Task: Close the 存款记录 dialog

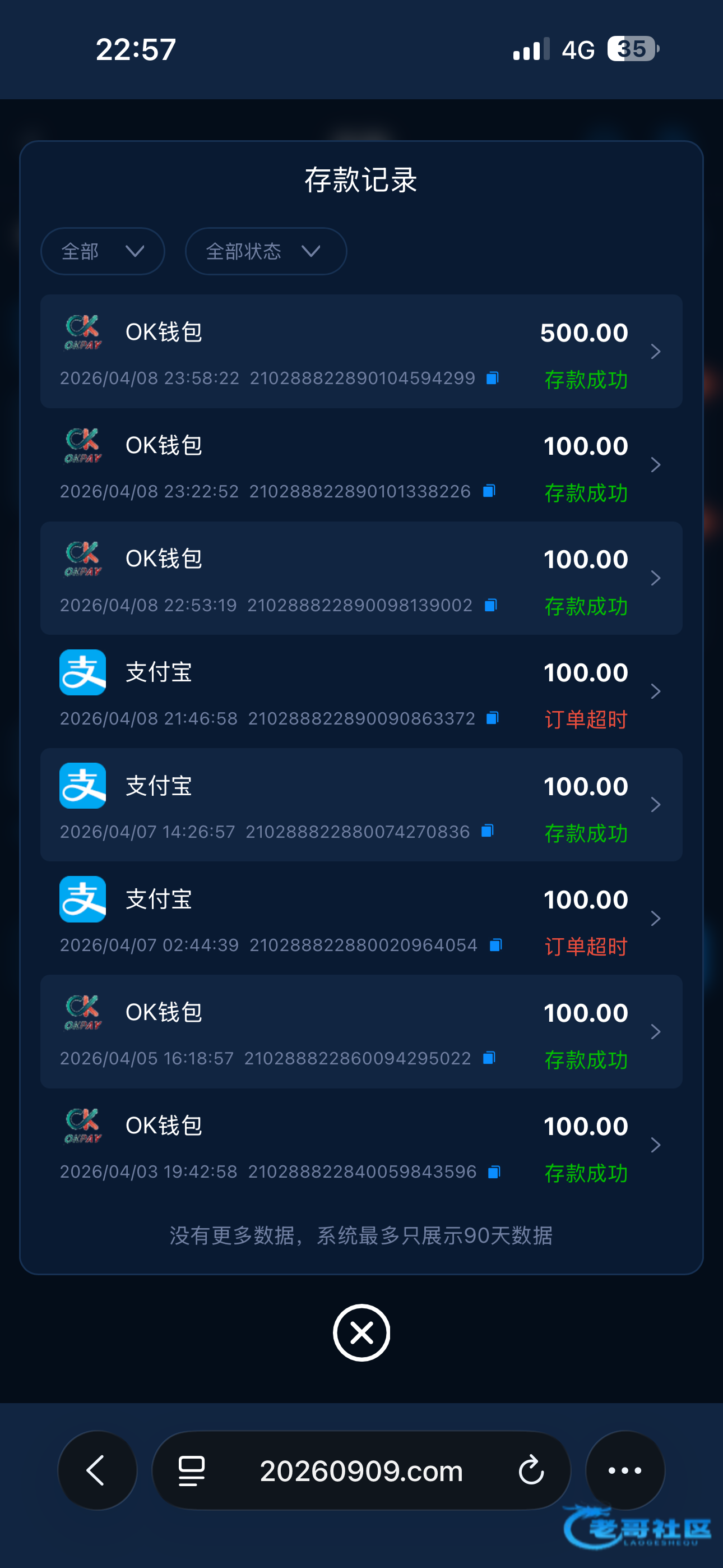Action: click(x=361, y=1332)
